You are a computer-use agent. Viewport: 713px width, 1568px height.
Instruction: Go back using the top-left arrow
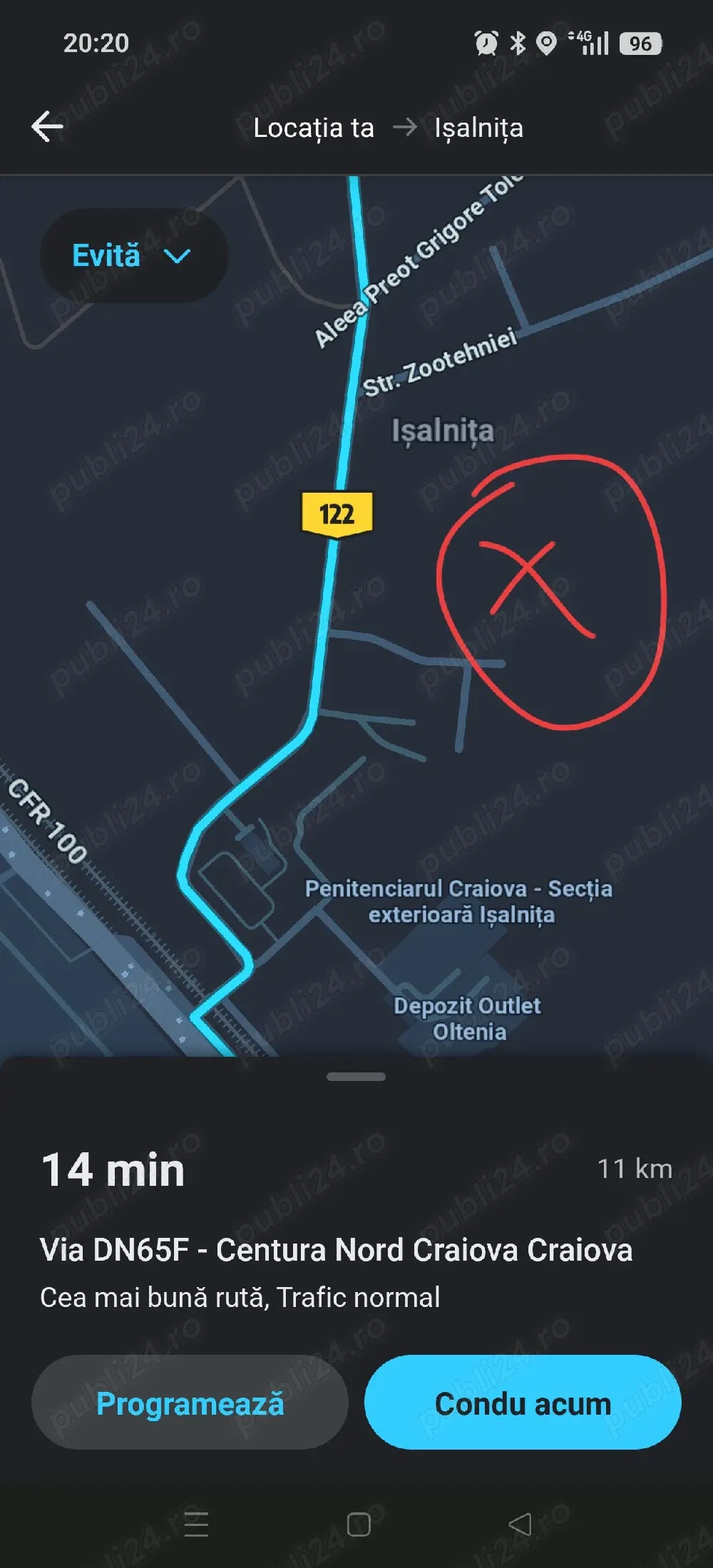point(48,127)
